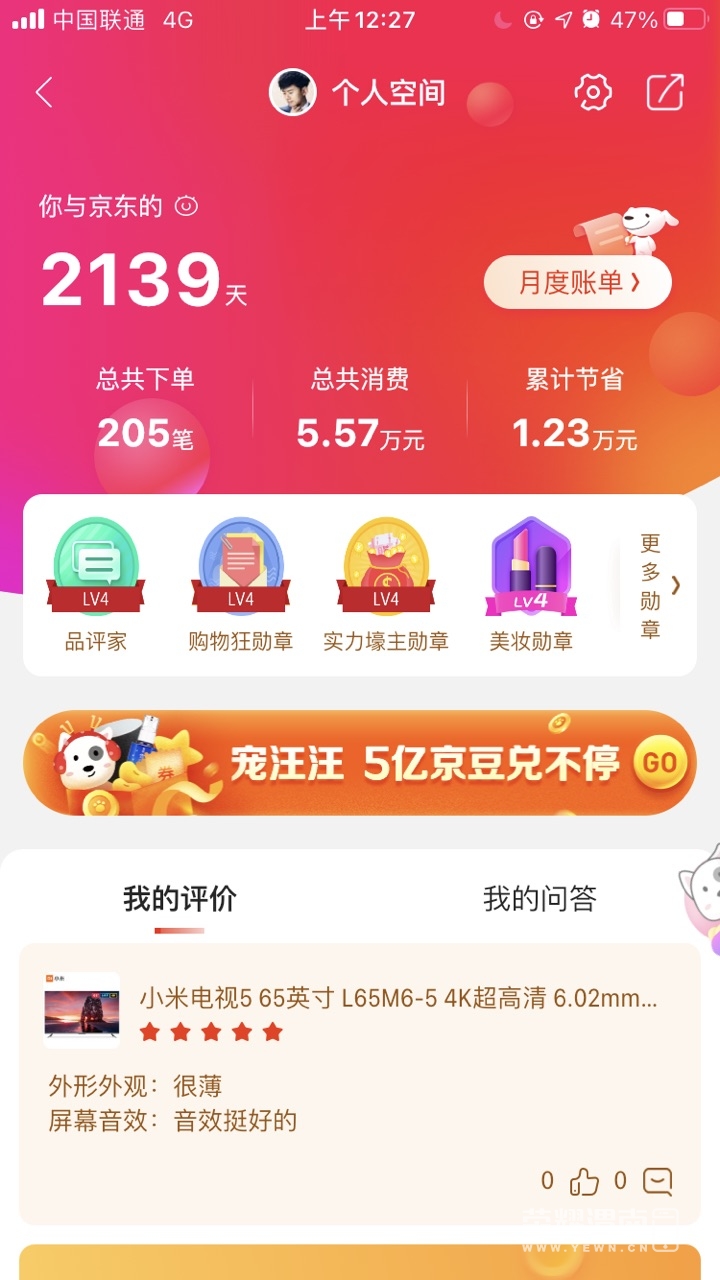Open 月度账单 monthly bill
720x1280 pixels.
click(x=578, y=283)
